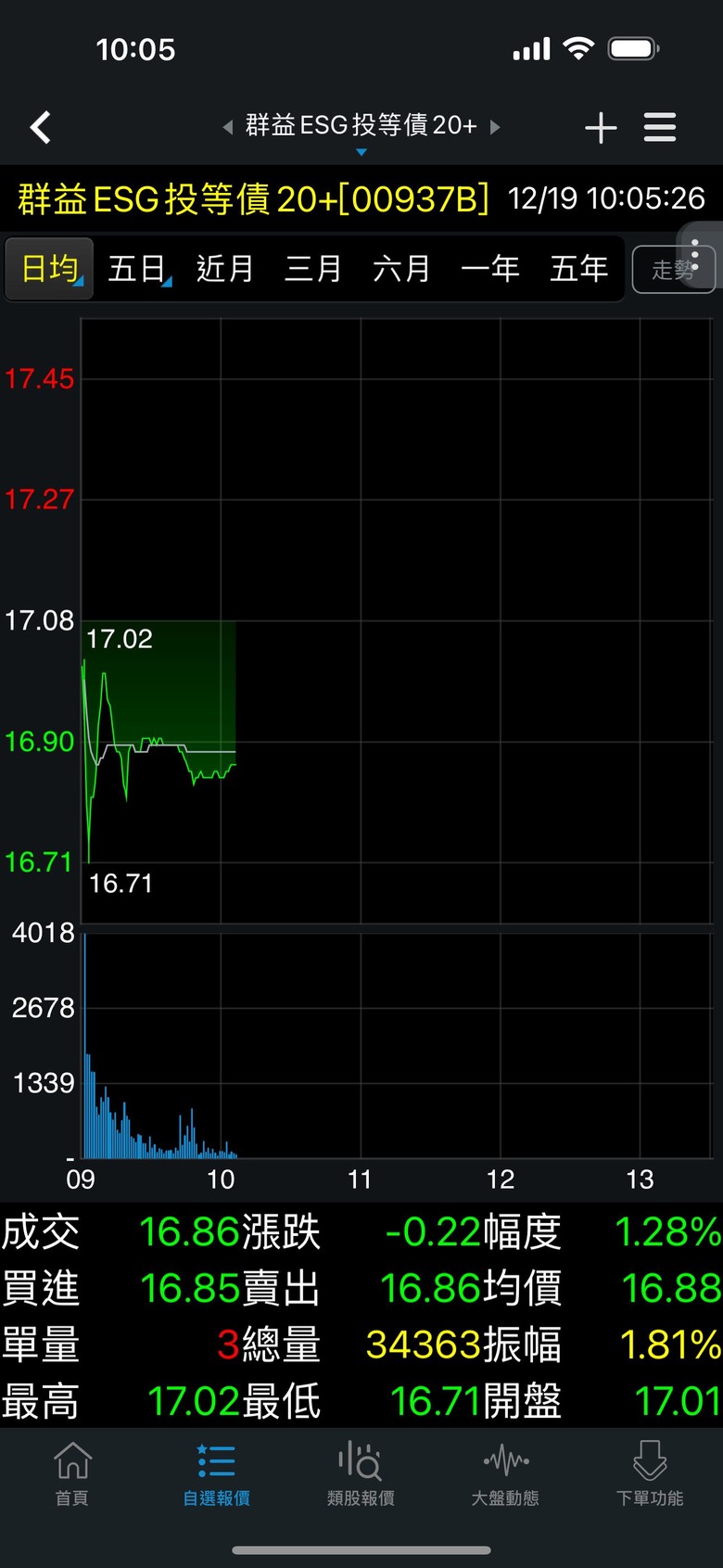Go back using the left arrow

(40, 127)
